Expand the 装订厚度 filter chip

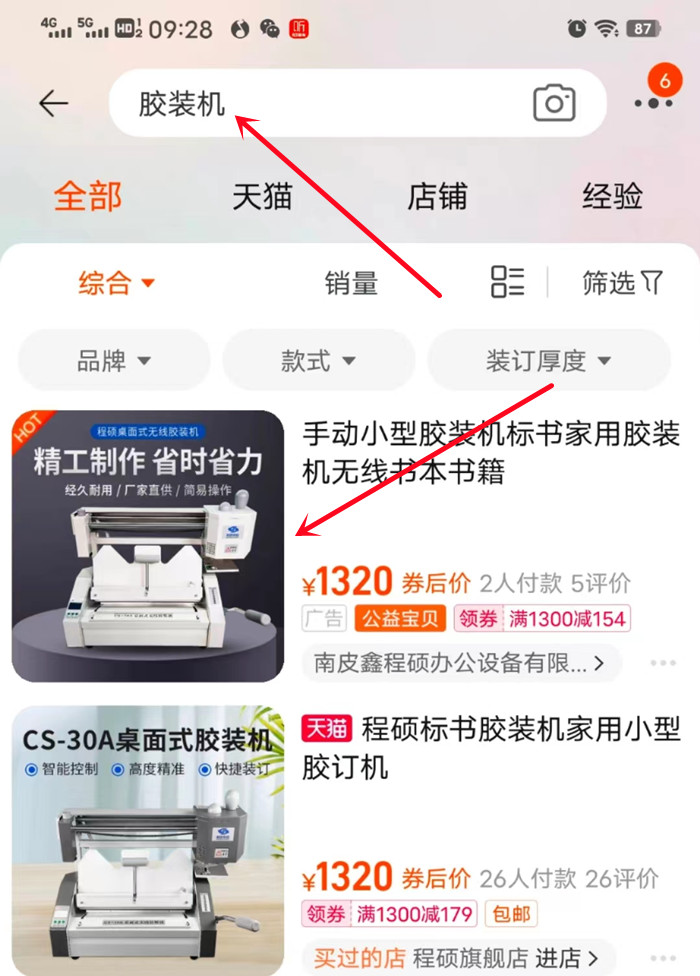pyautogui.click(x=548, y=360)
